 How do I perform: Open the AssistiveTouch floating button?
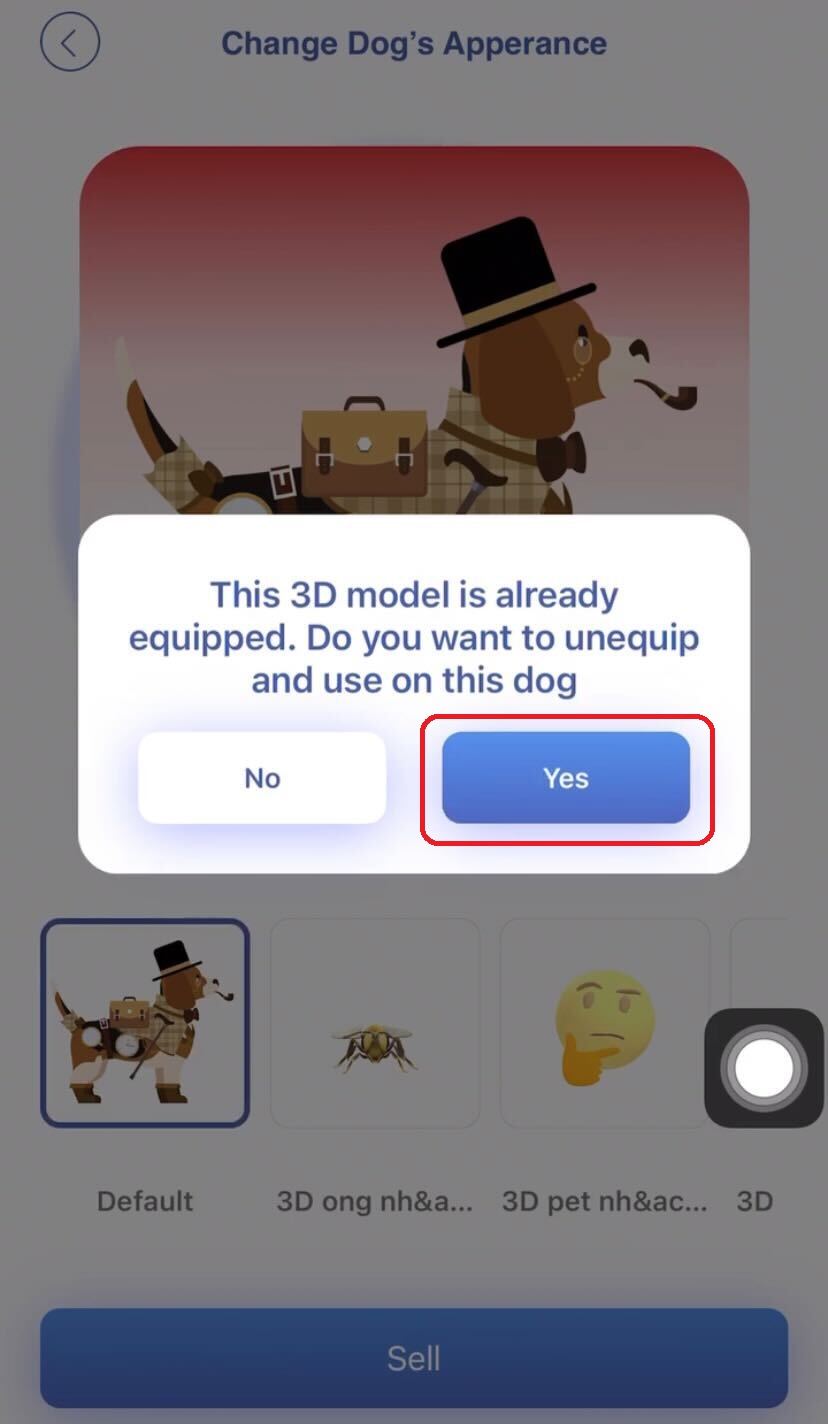pos(765,1068)
